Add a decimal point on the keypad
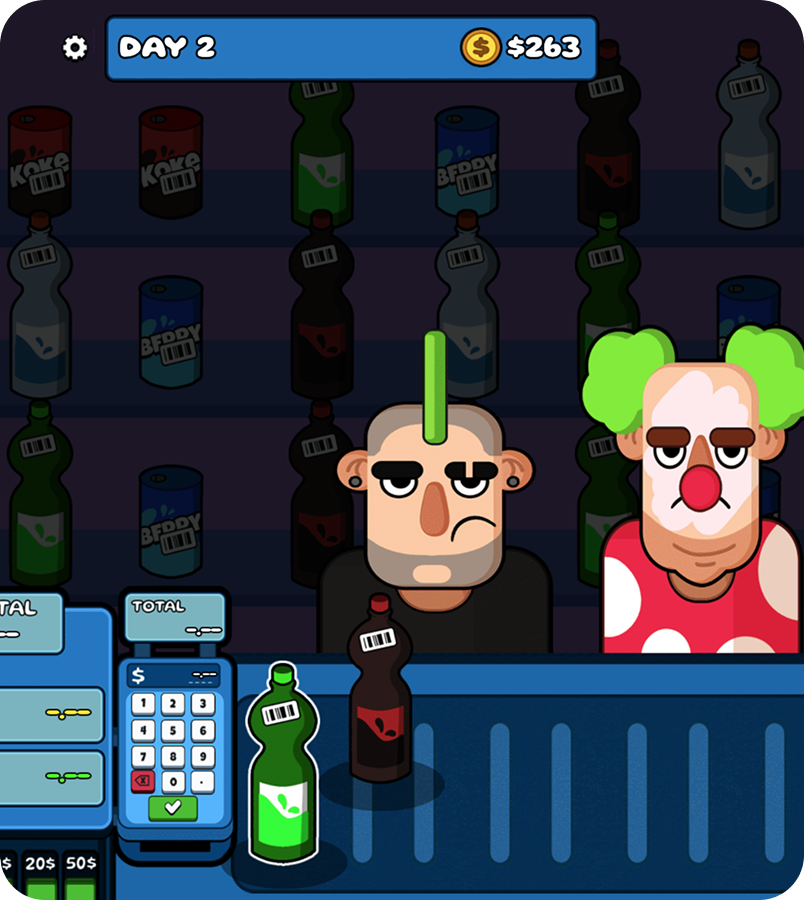804x900 pixels. click(x=204, y=782)
